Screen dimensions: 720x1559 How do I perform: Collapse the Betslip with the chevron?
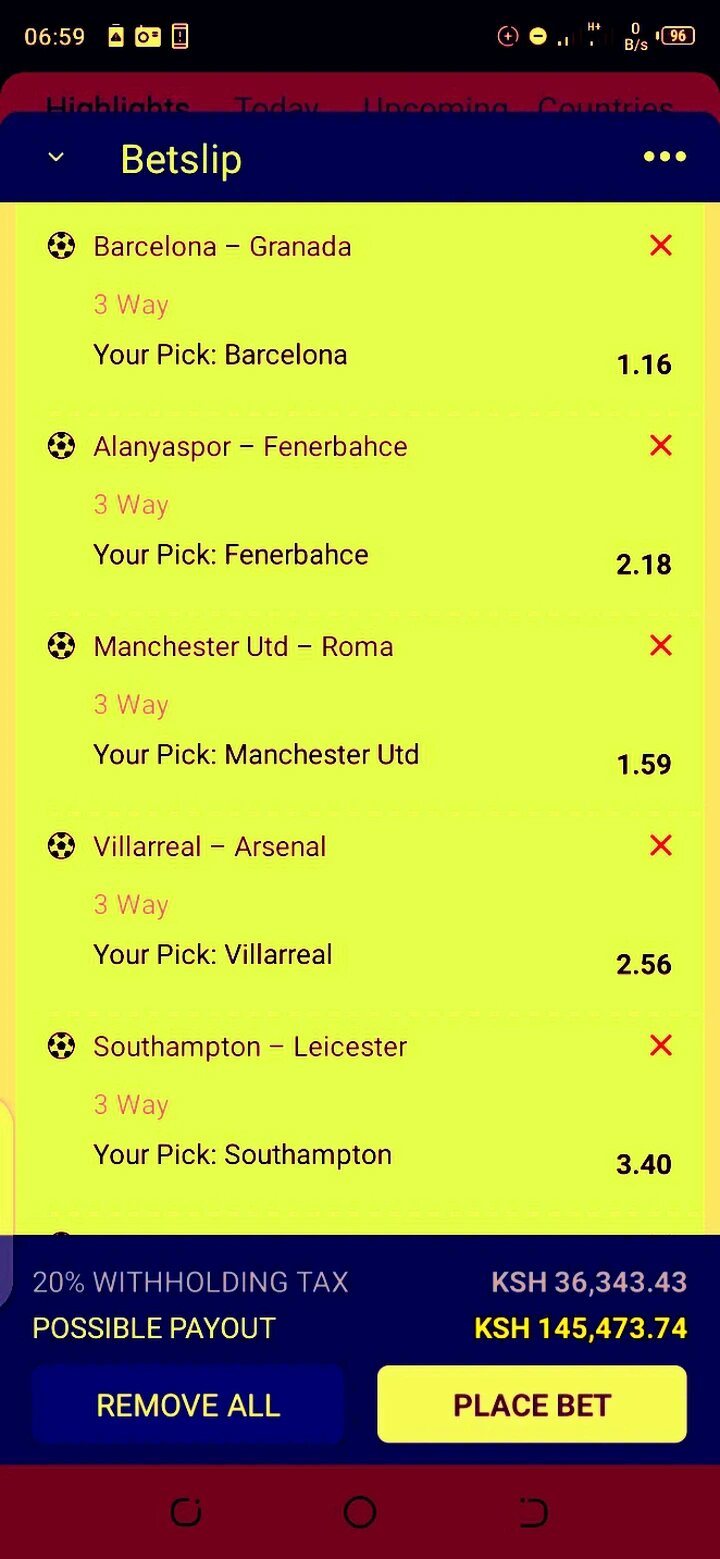(56, 157)
